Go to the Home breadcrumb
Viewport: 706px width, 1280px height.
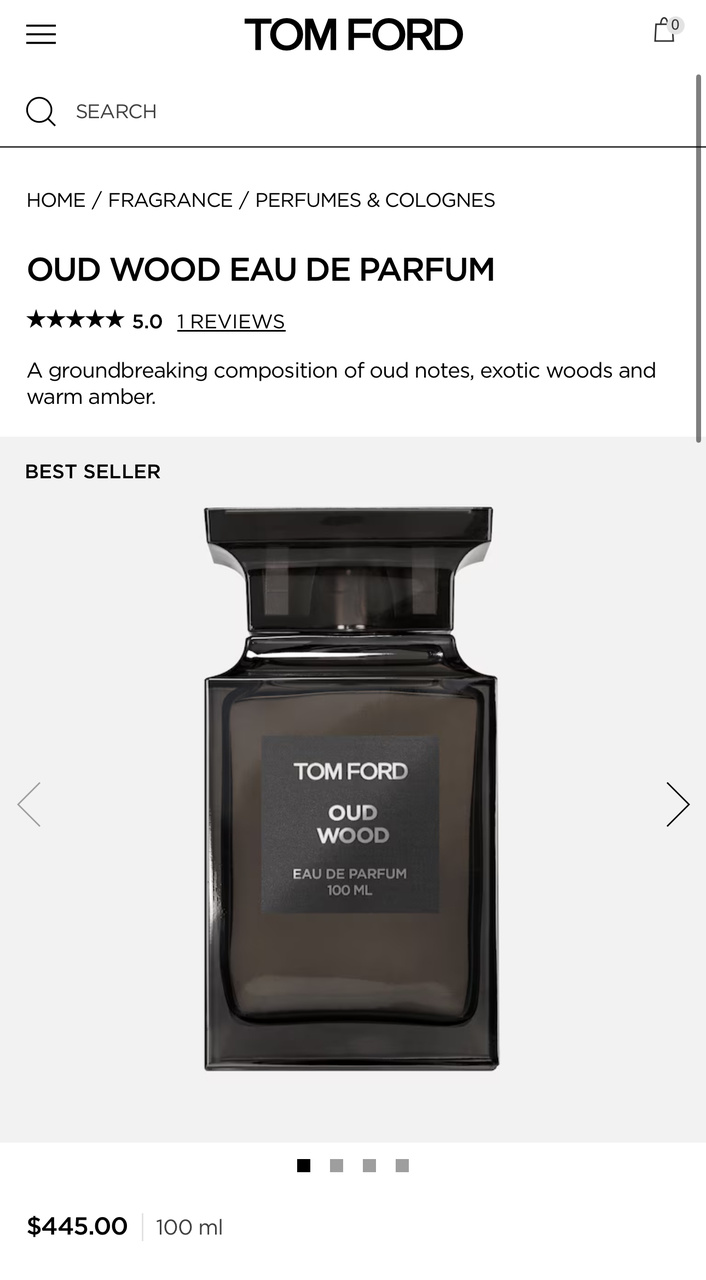coord(56,200)
